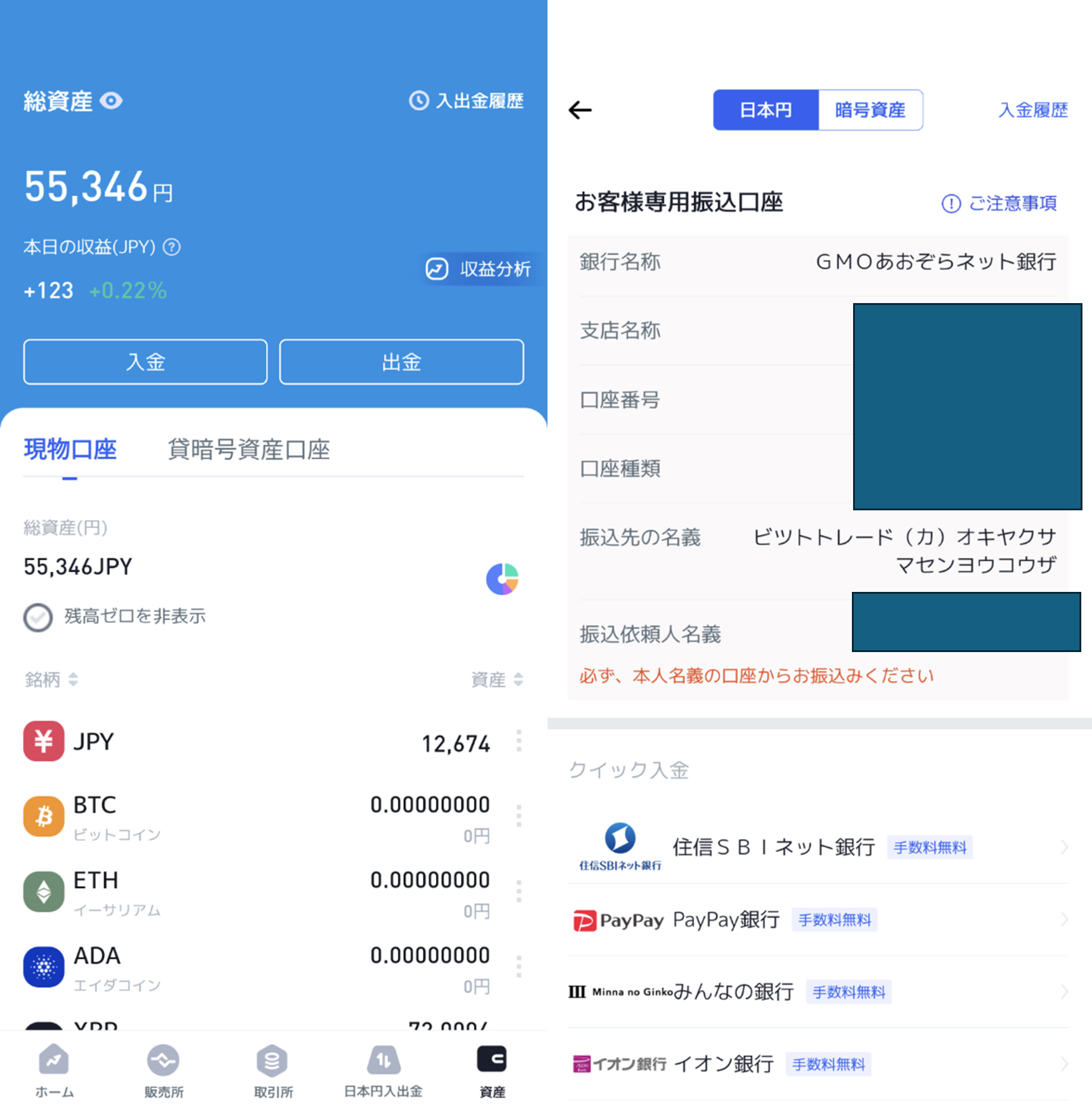Open the BTC ビットコイン asset row
This screenshot has height=1107, width=1092.
point(256,817)
